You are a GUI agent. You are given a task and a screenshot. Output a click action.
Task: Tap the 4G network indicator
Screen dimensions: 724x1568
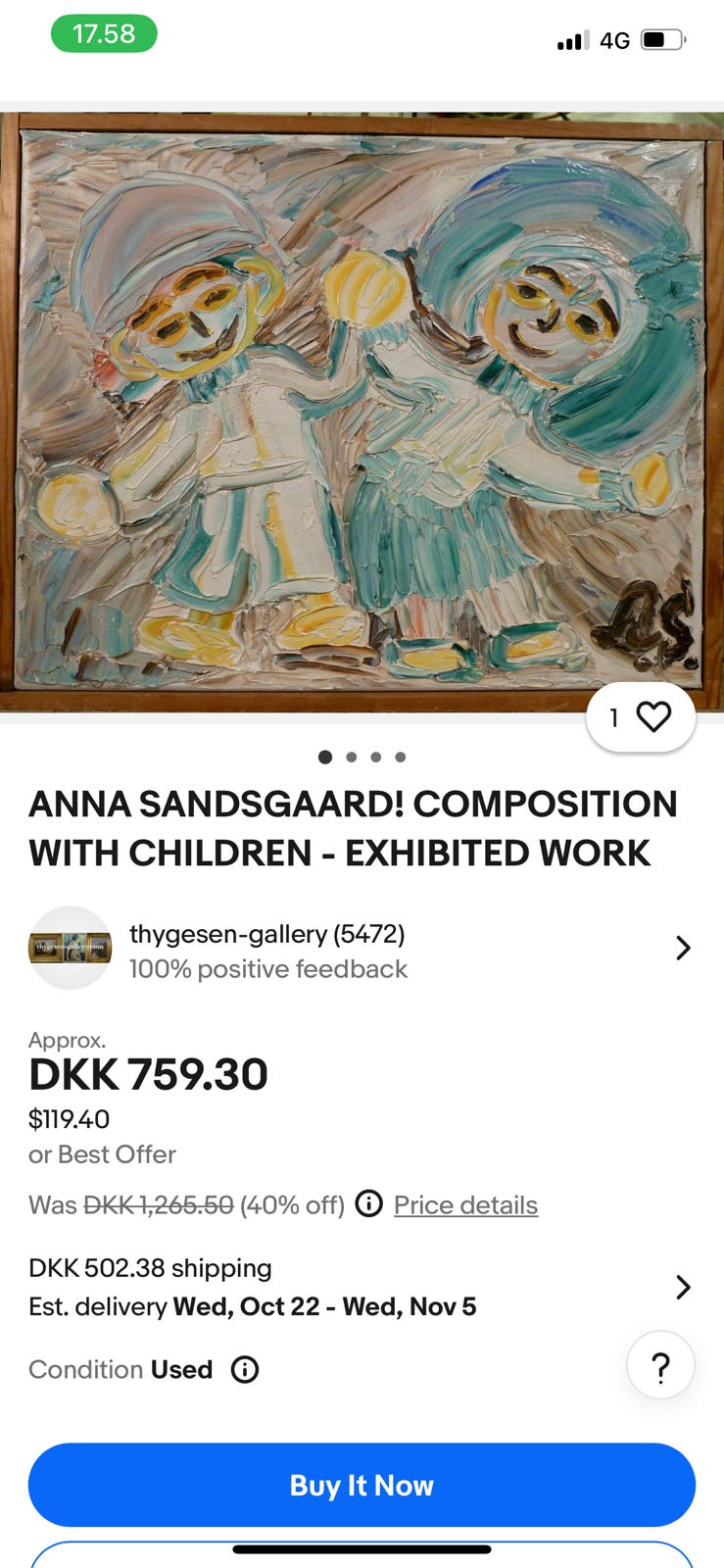(x=615, y=40)
